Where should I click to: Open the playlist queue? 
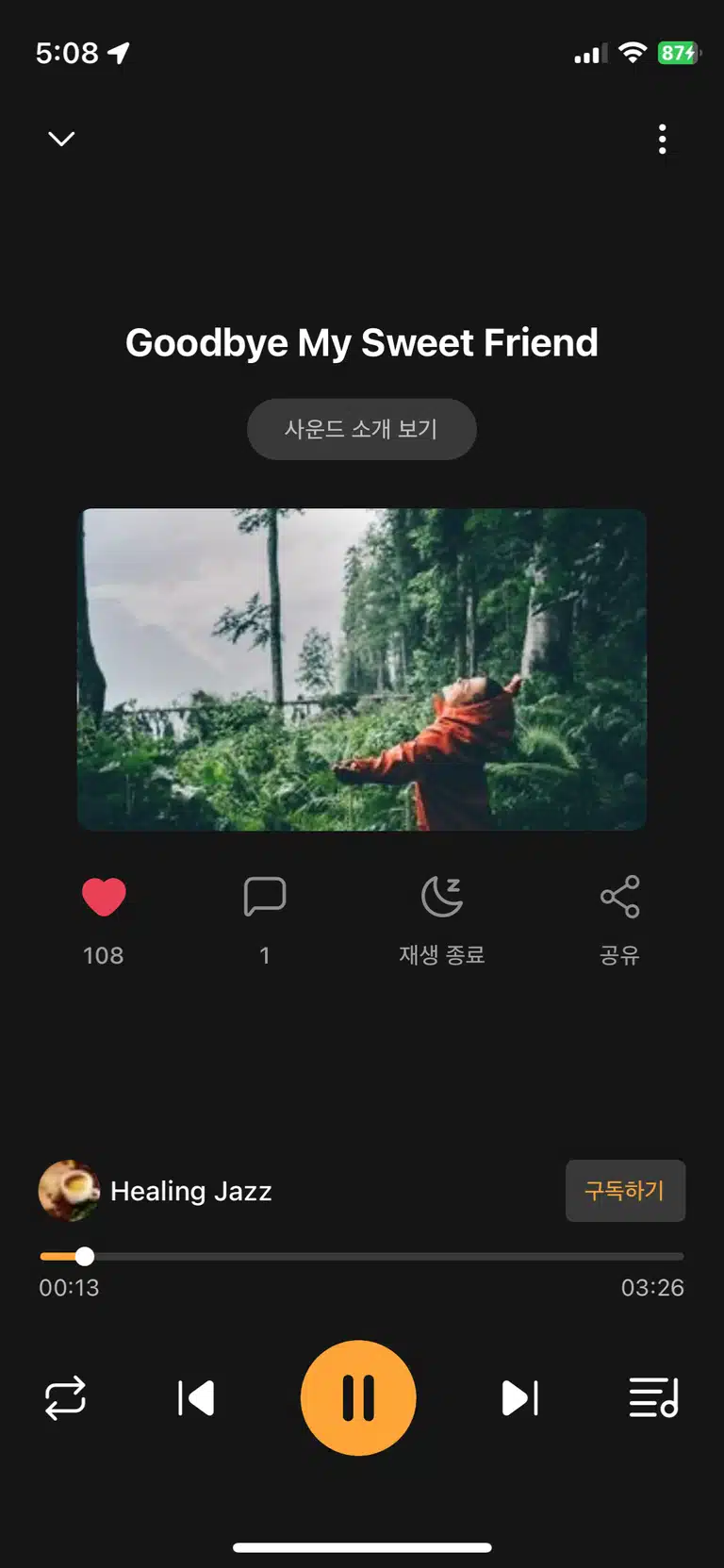tap(654, 1397)
